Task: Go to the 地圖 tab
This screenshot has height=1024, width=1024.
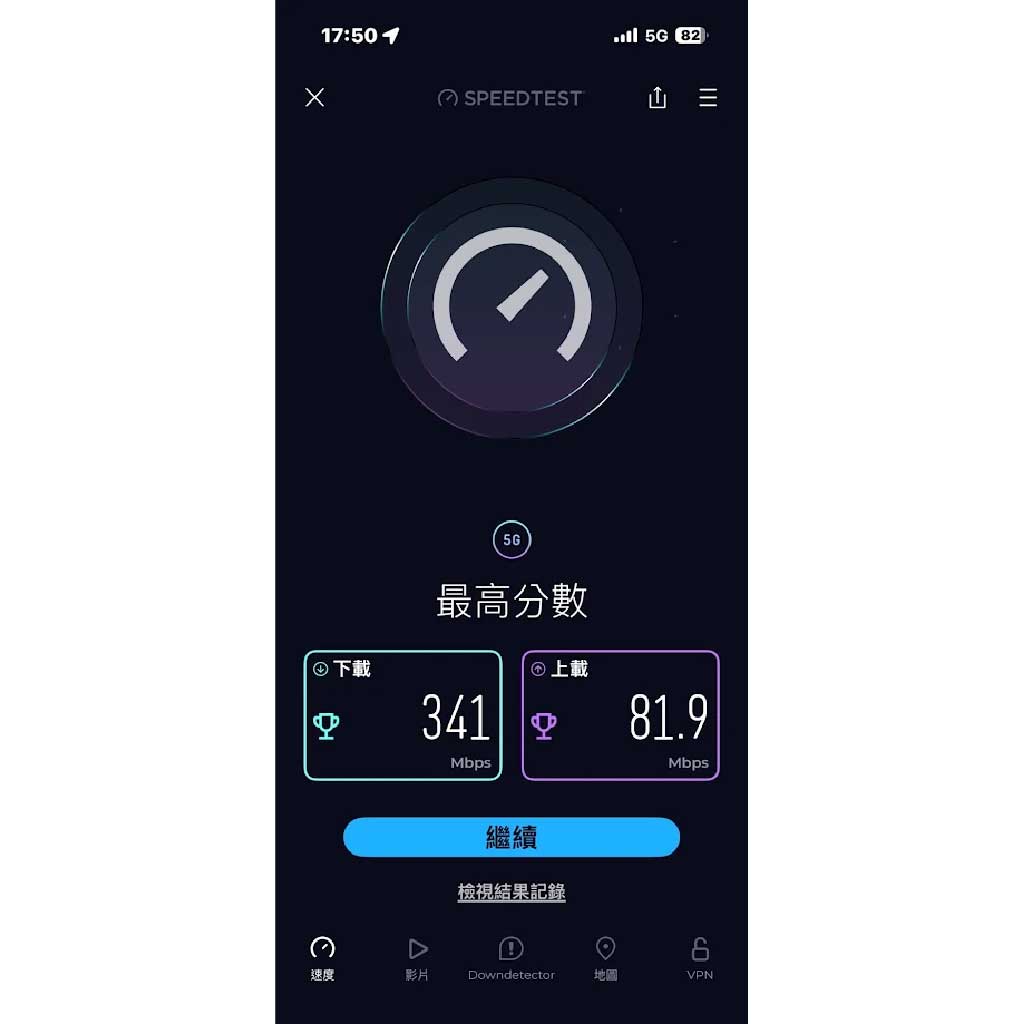Action: click(605, 958)
